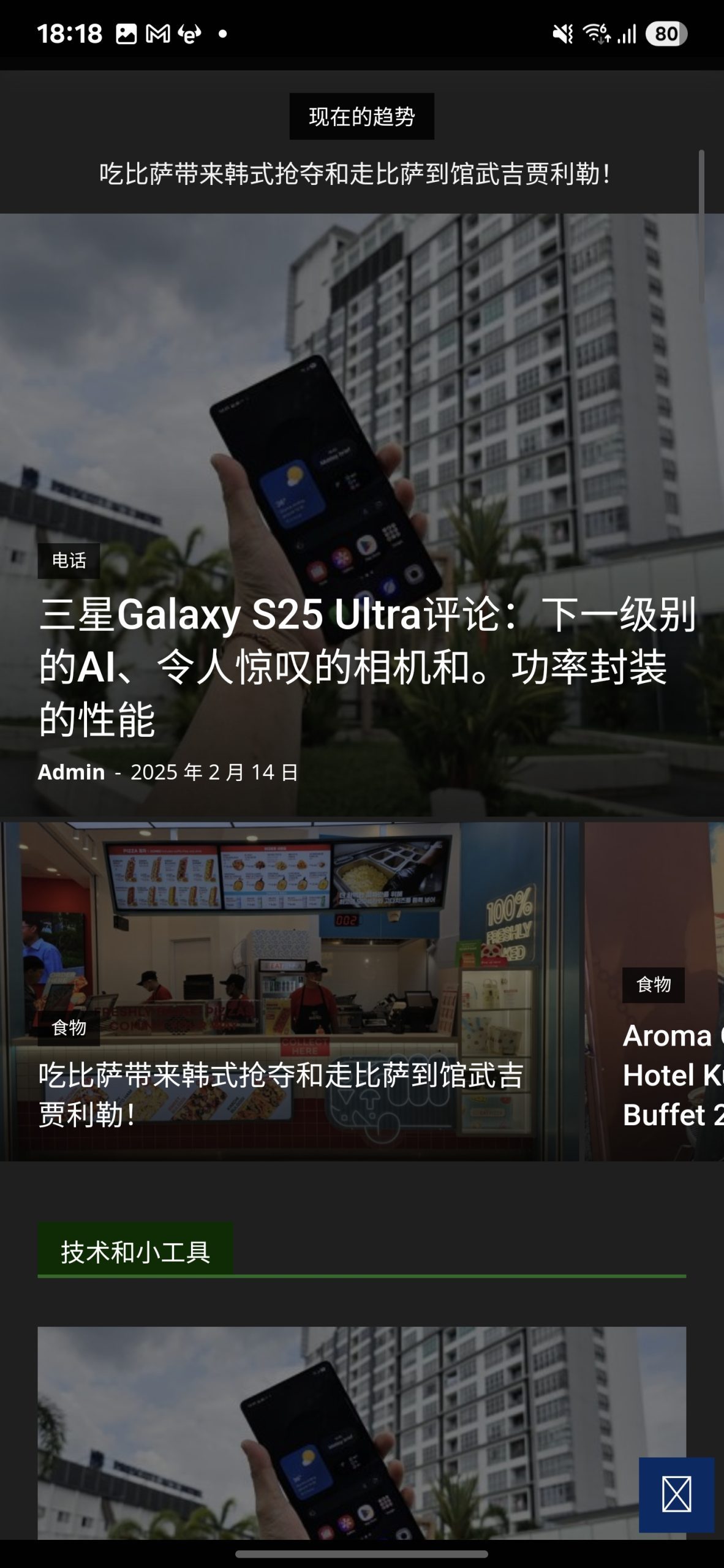Tap 食物 tag on the pizza article
The height and width of the screenshot is (1568, 724).
[69, 1027]
